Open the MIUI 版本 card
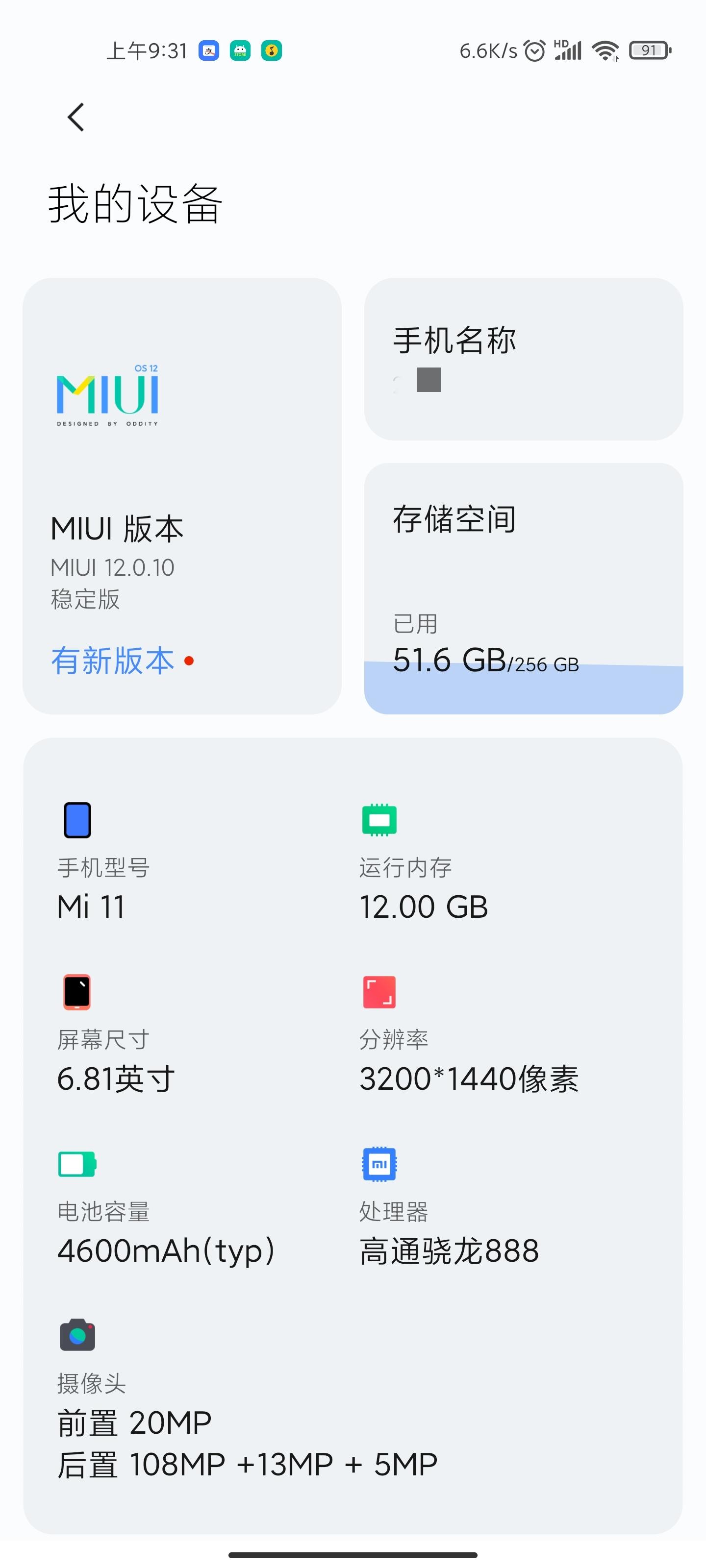Image resolution: width=706 pixels, height=1568 pixels. coord(181,495)
